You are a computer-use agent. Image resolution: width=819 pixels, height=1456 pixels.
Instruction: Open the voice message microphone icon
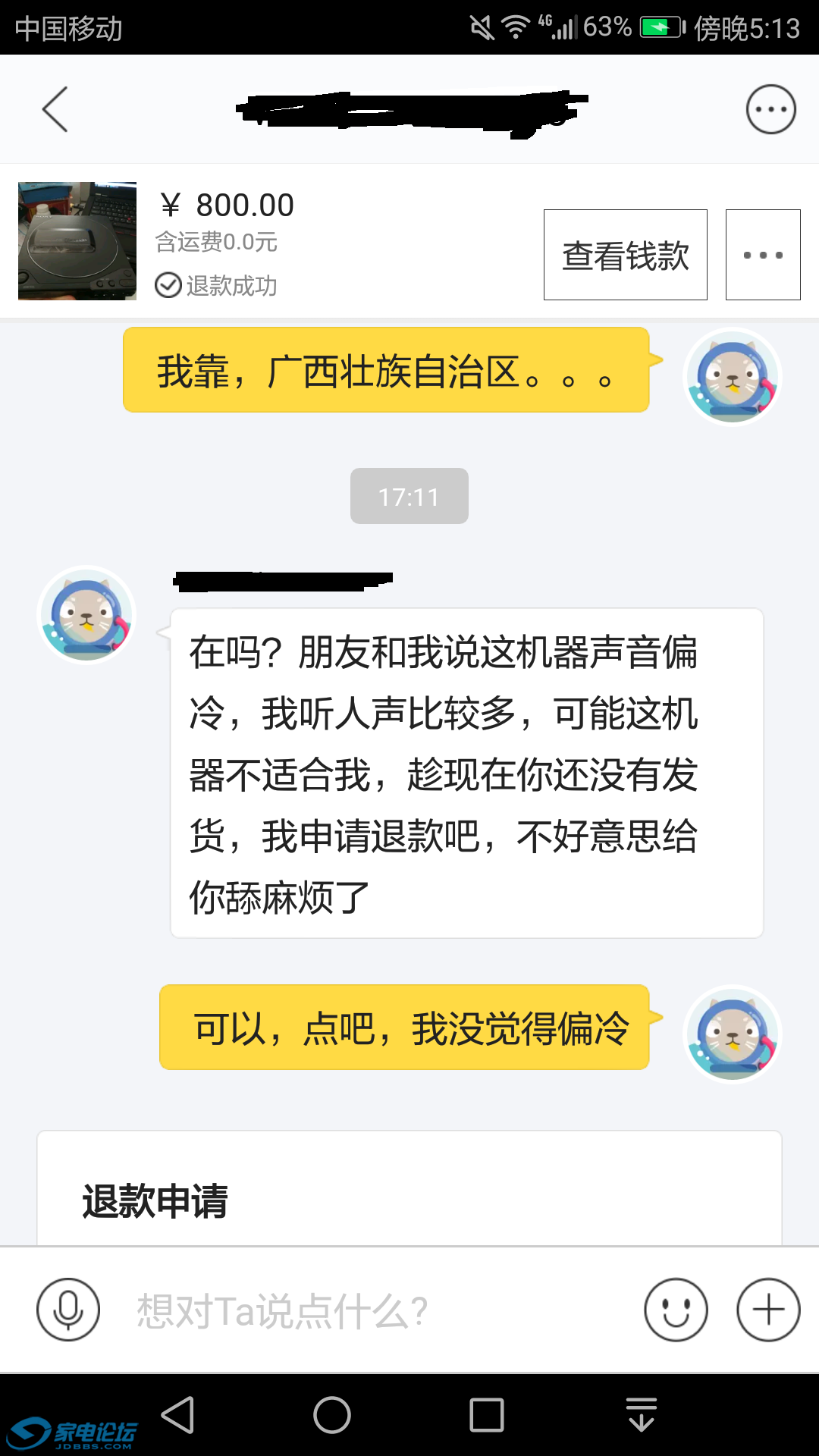[x=68, y=1308]
